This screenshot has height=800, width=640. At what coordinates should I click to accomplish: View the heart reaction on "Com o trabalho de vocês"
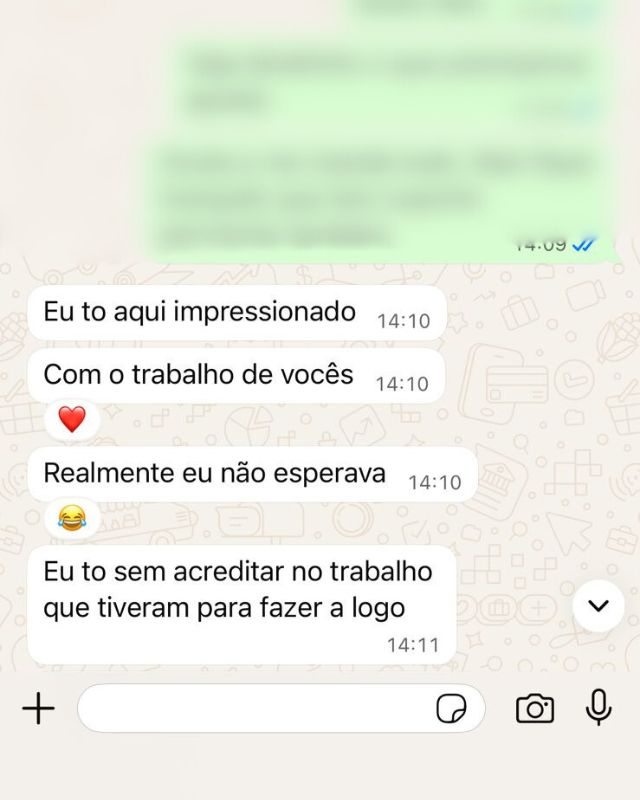pos(72,420)
